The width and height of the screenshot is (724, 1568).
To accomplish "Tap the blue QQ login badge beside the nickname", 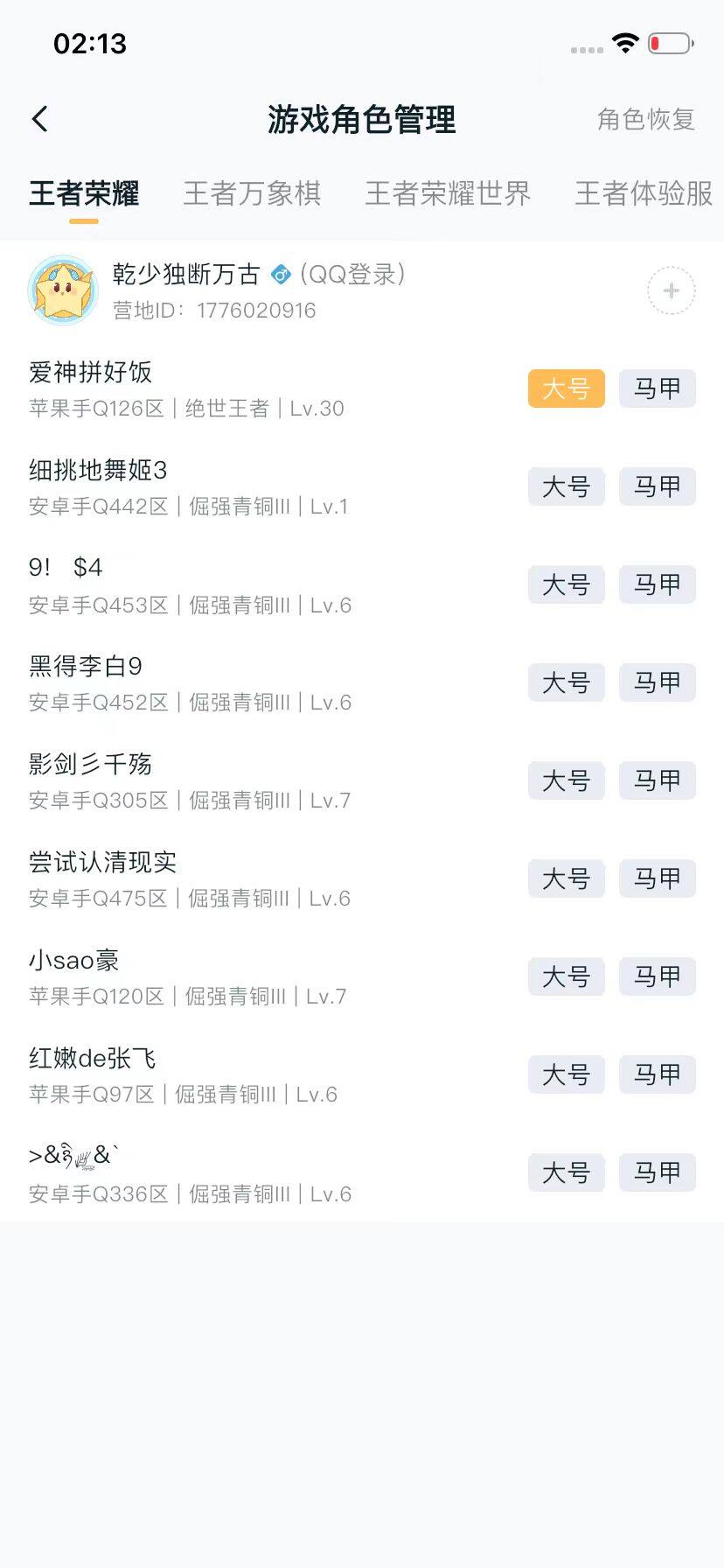I will pos(280,274).
